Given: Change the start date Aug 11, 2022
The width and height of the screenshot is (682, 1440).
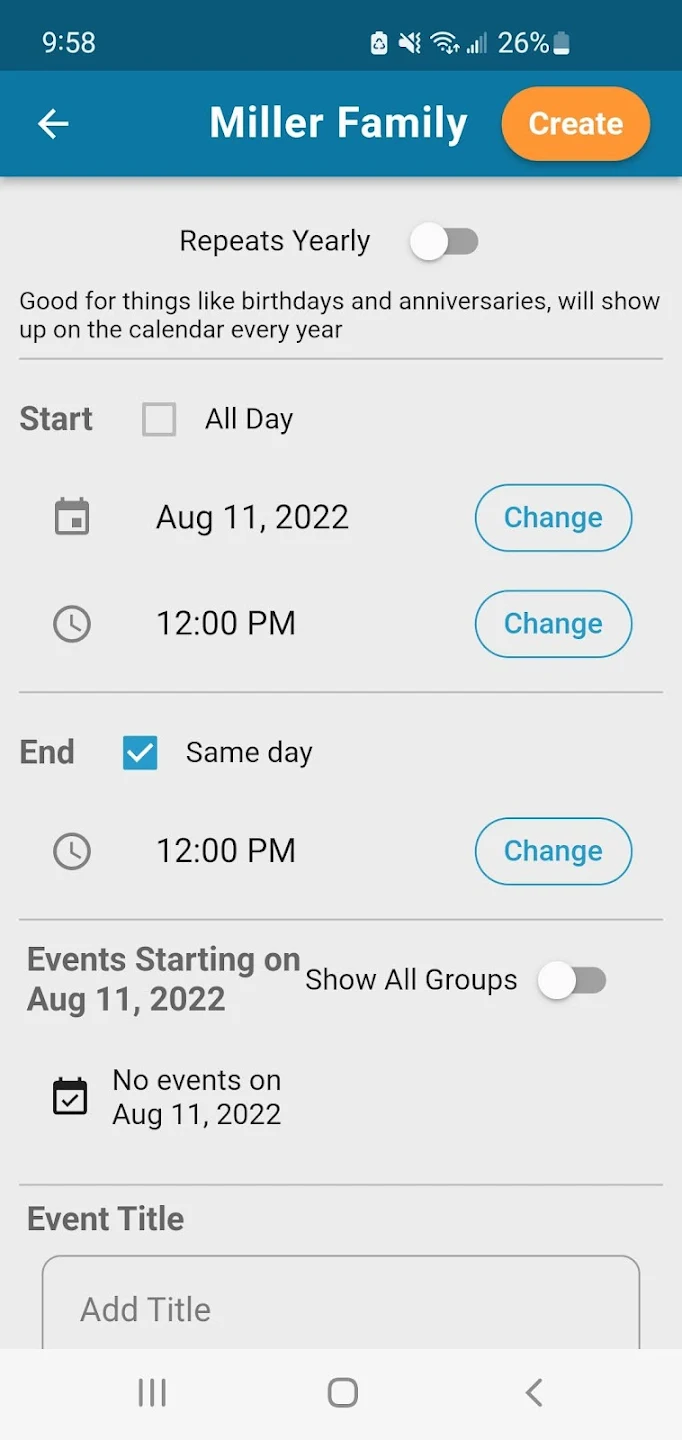Looking at the screenshot, I should click(553, 518).
